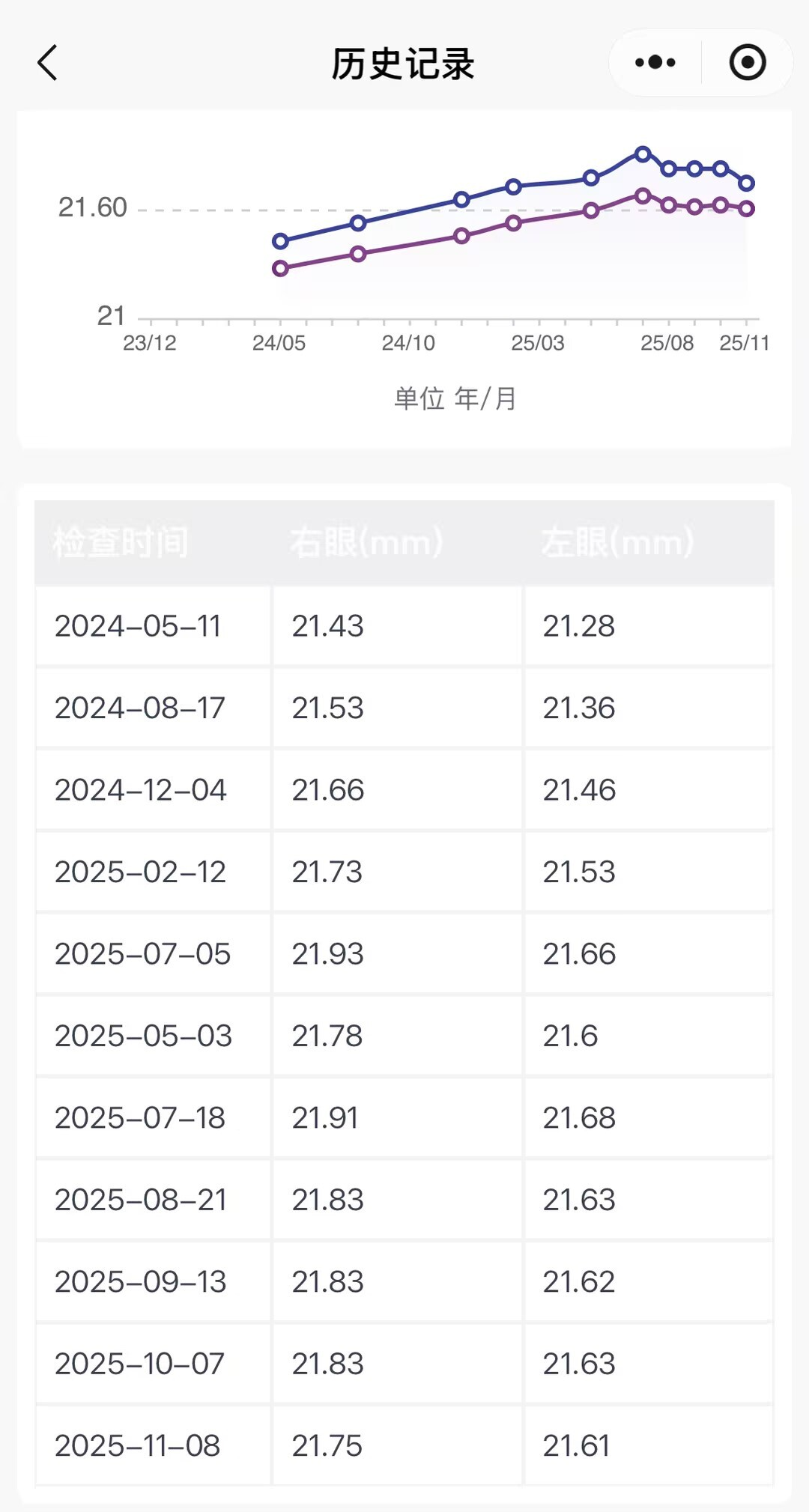This screenshot has height=1512, width=809.
Task: Select the last blue data point at 25/11
Action: pos(746,182)
